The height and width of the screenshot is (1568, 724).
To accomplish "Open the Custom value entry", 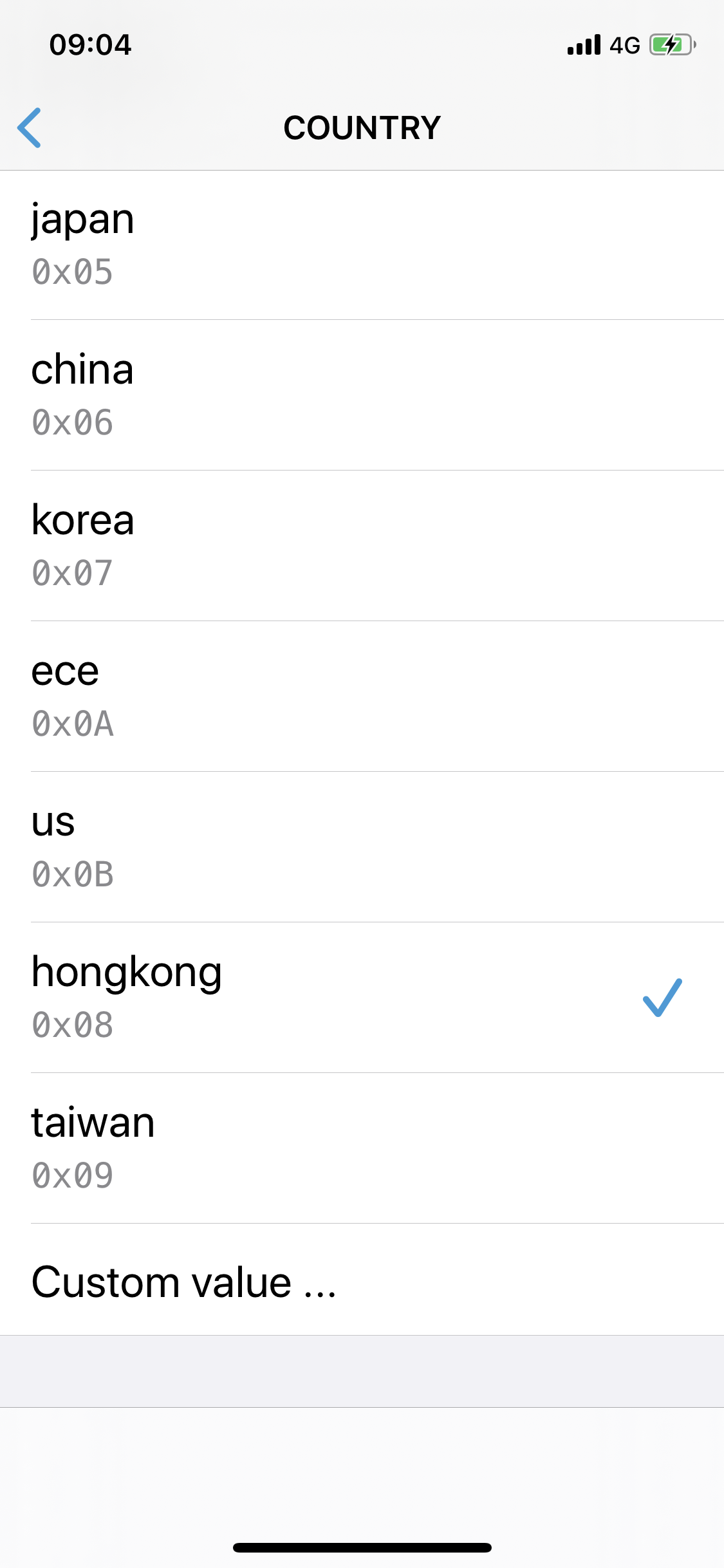I will click(x=362, y=1281).
